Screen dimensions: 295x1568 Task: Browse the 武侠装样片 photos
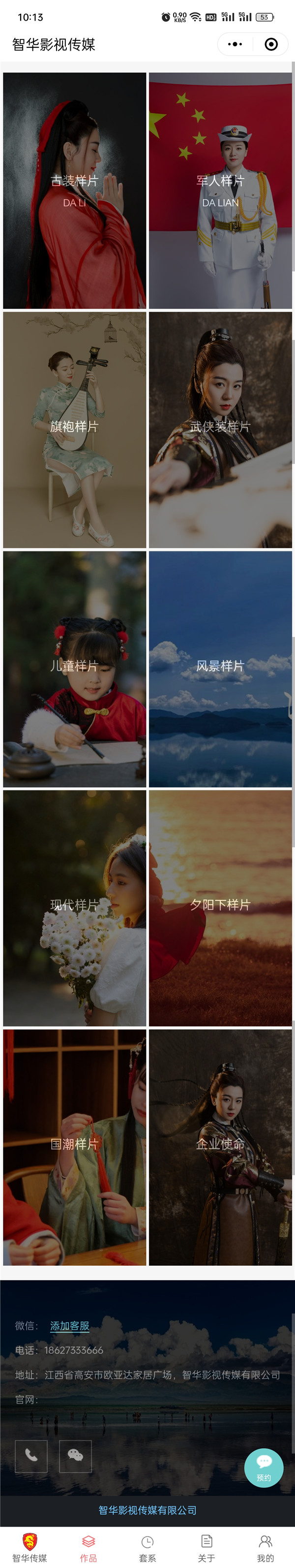coord(220,430)
